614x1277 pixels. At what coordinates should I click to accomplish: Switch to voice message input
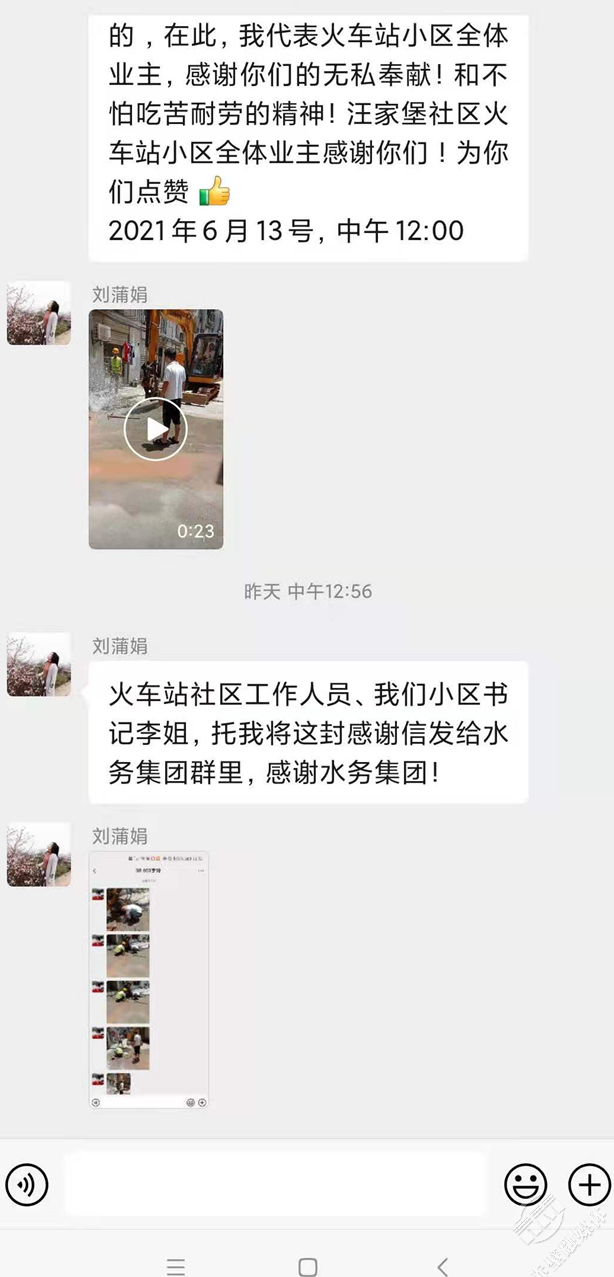pyautogui.click(x=27, y=1185)
